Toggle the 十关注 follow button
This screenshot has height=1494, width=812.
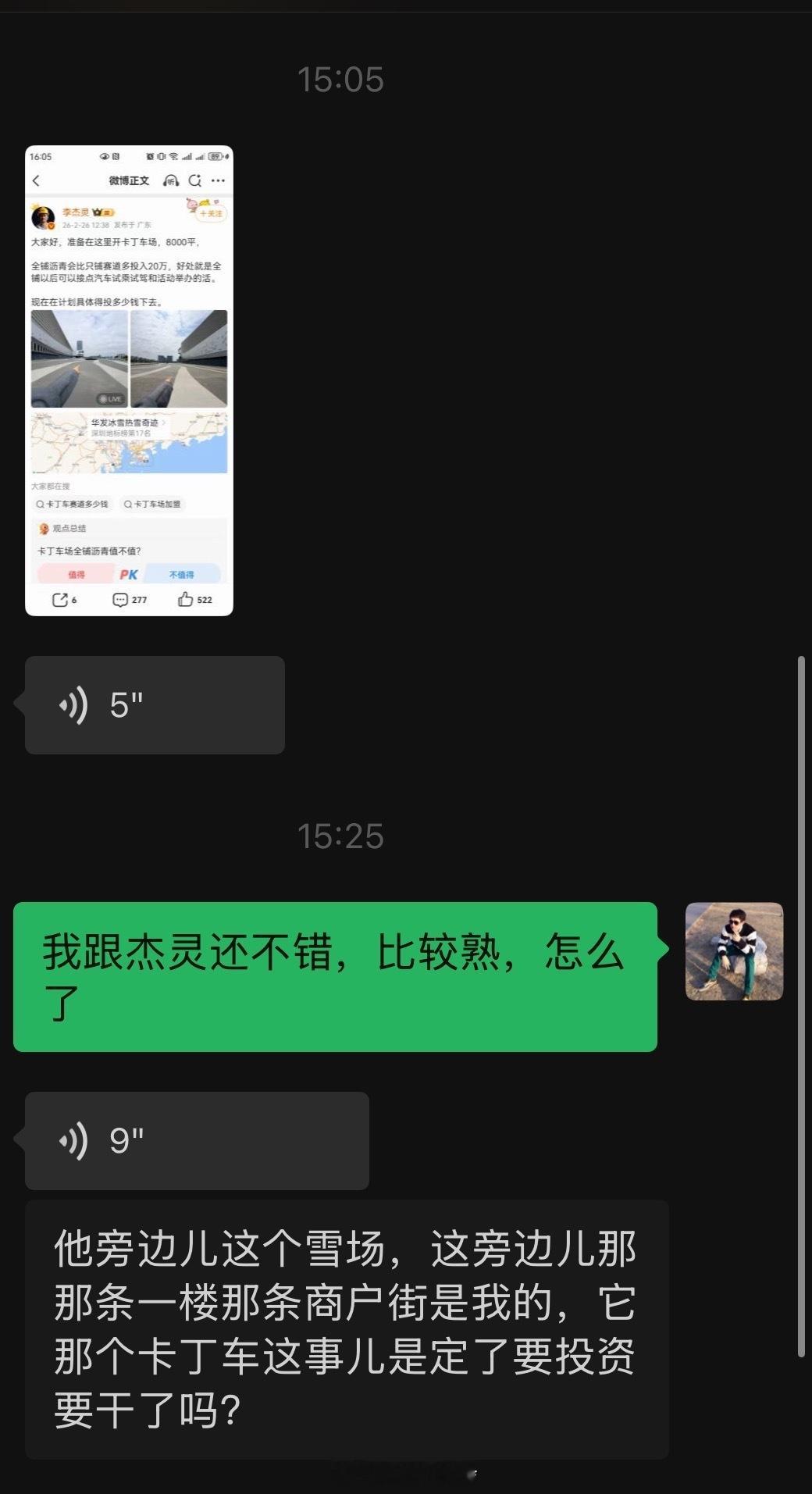pyautogui.click(x=210, y=213)
